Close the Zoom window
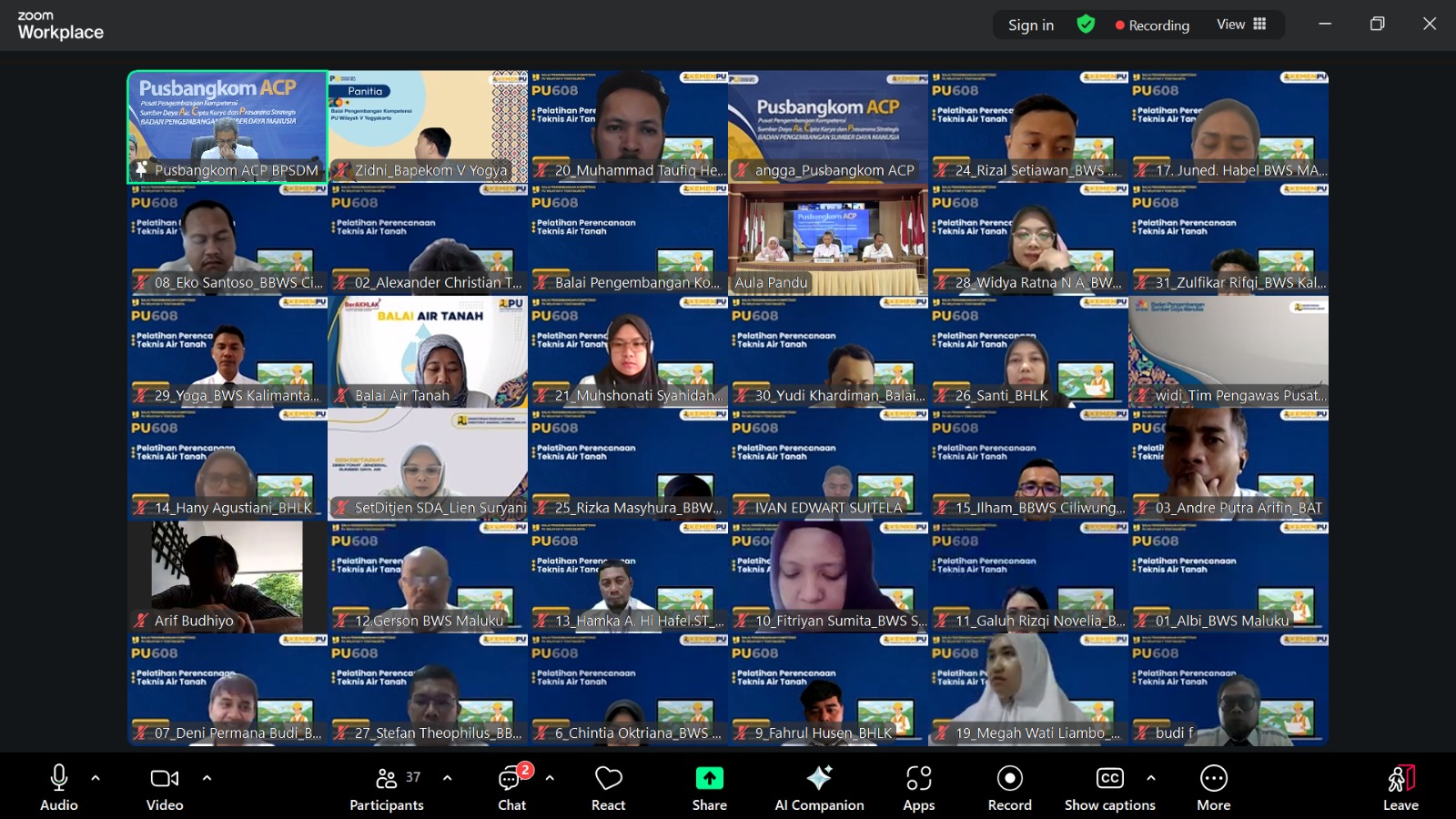 pyautogui.click(x=1430, y=25)
